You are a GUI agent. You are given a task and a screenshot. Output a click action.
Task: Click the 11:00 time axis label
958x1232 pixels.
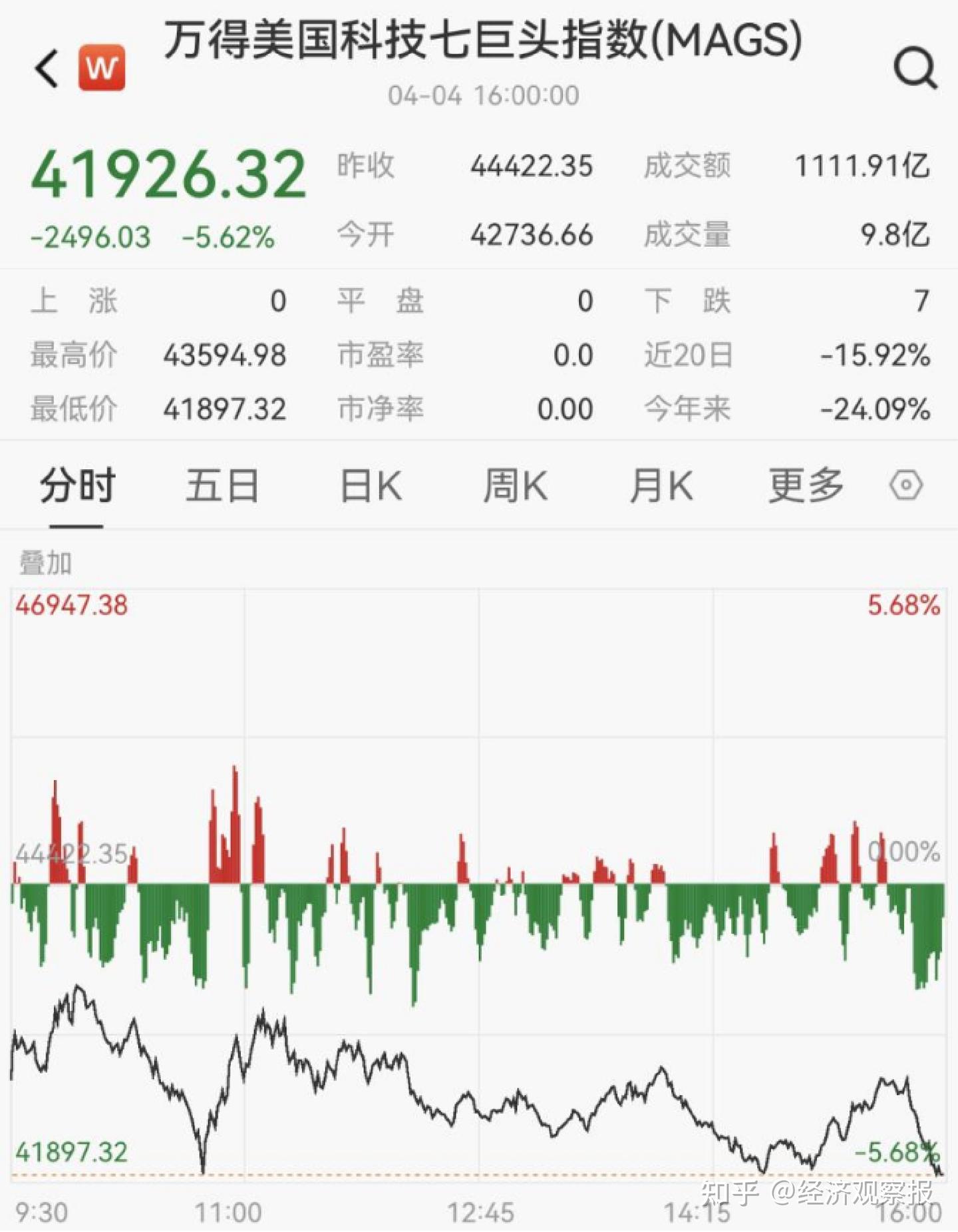pos(225,1211)
